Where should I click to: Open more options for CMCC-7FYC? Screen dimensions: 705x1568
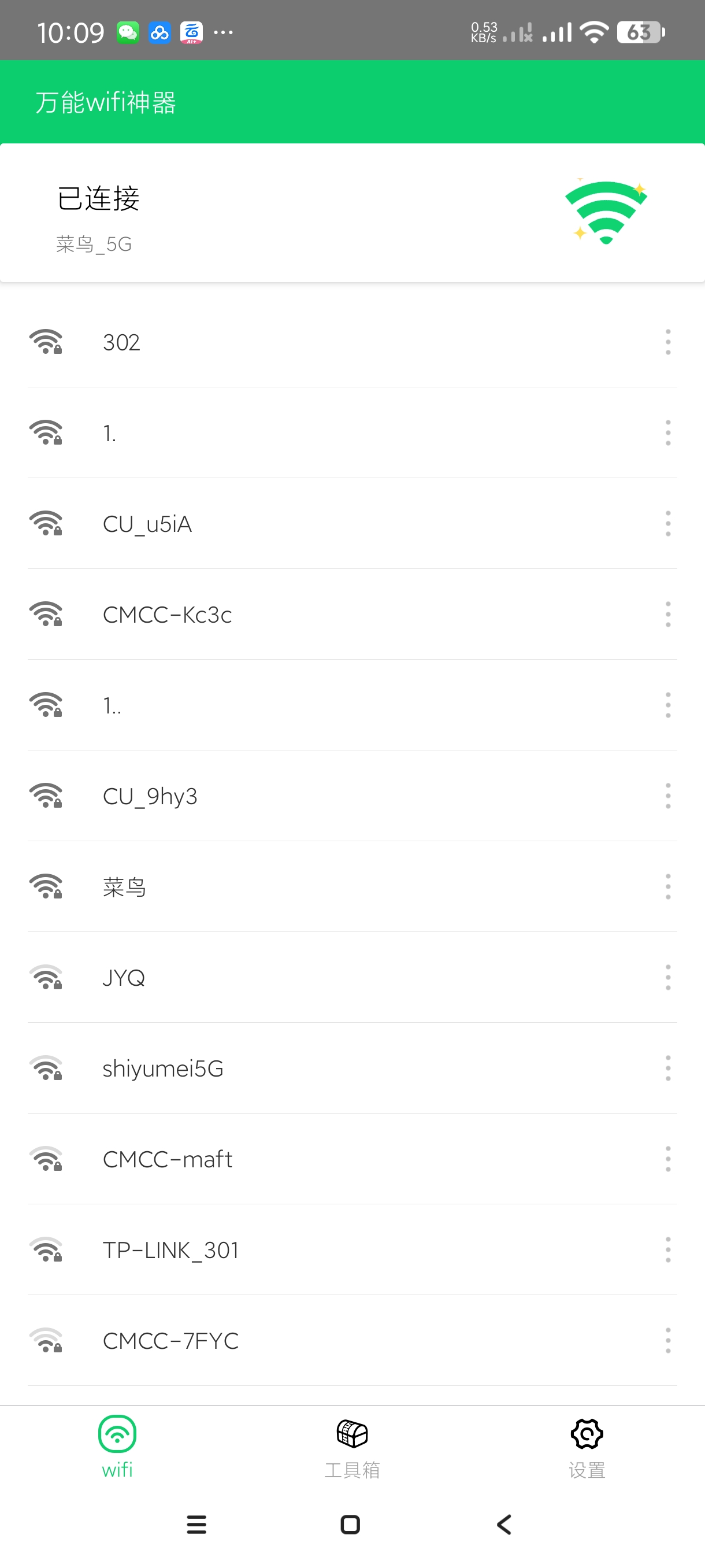pos(667,1340)
